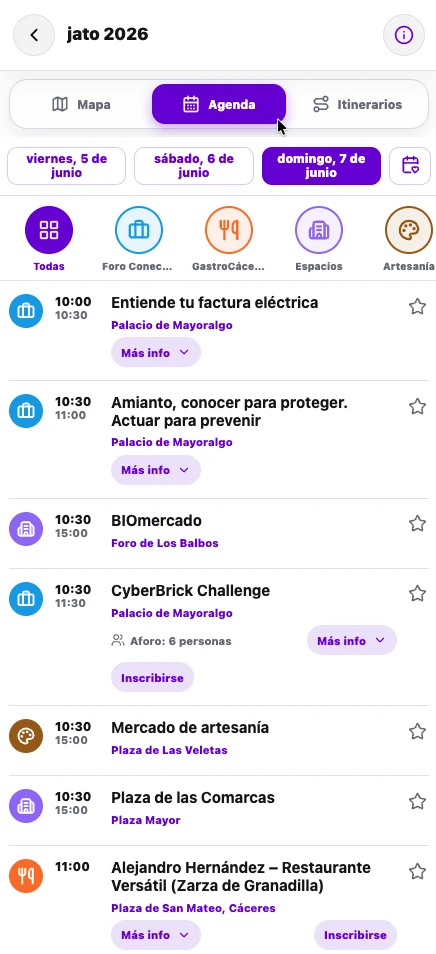436x954 pixels.
Task: Filter by Espacios category
Action: point(319,238)
